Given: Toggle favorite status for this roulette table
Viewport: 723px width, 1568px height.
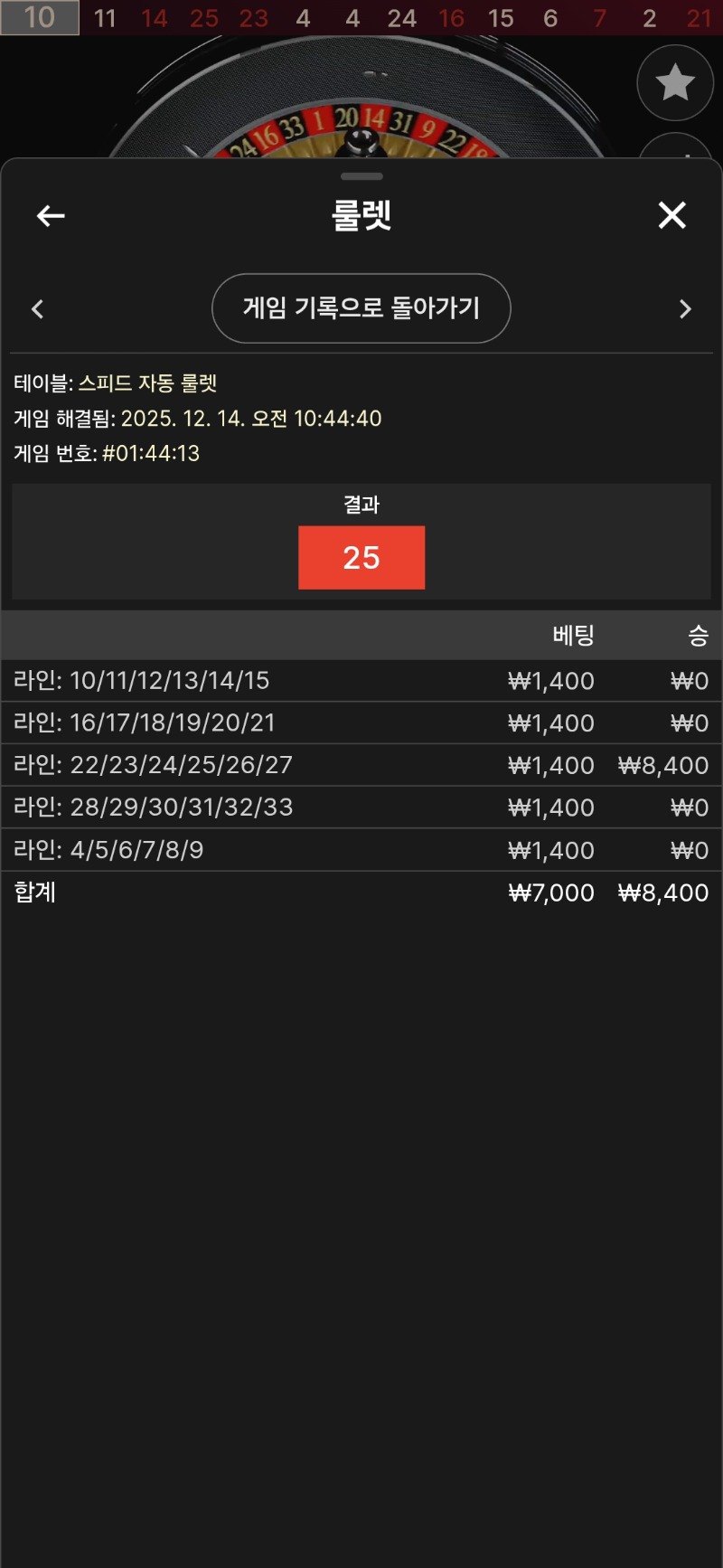Looking at the screenshot, I should click(675, 82).
